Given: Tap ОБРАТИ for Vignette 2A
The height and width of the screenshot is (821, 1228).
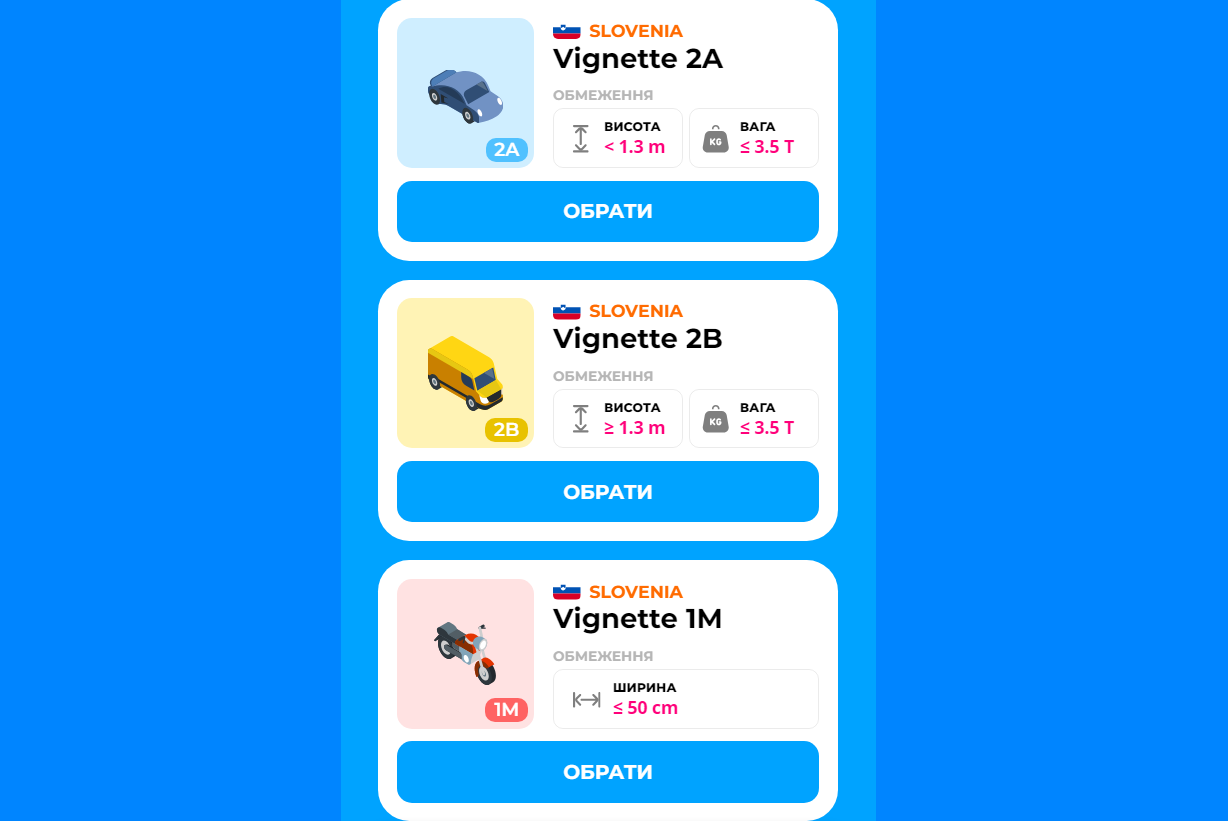Looking at the screenshot, I should [608, 212].
